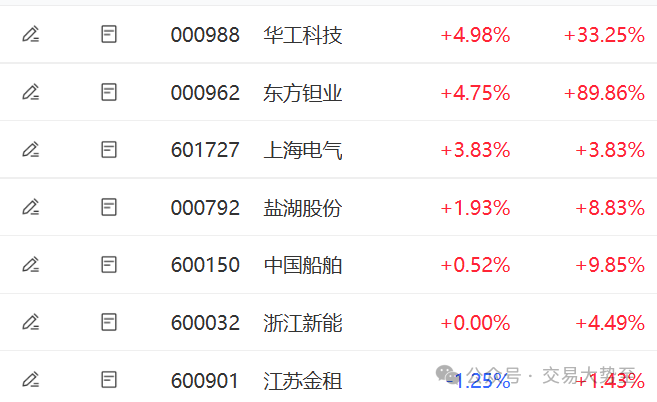Open the note icon for 江苏金租
The height and width of the screenshot is (402, 657).
tap(109, 380)
